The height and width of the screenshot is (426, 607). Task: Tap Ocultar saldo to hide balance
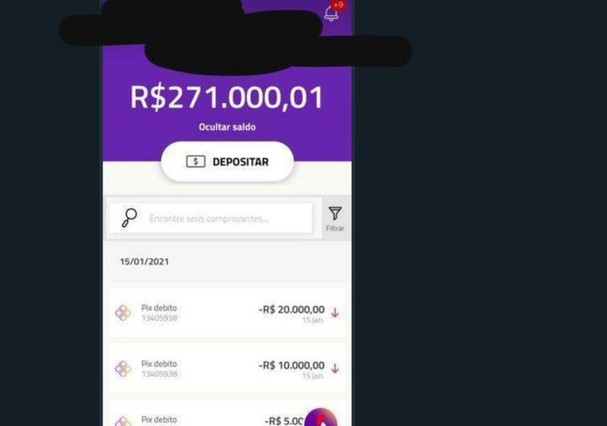pyautogui.click(x=226, y=127)
